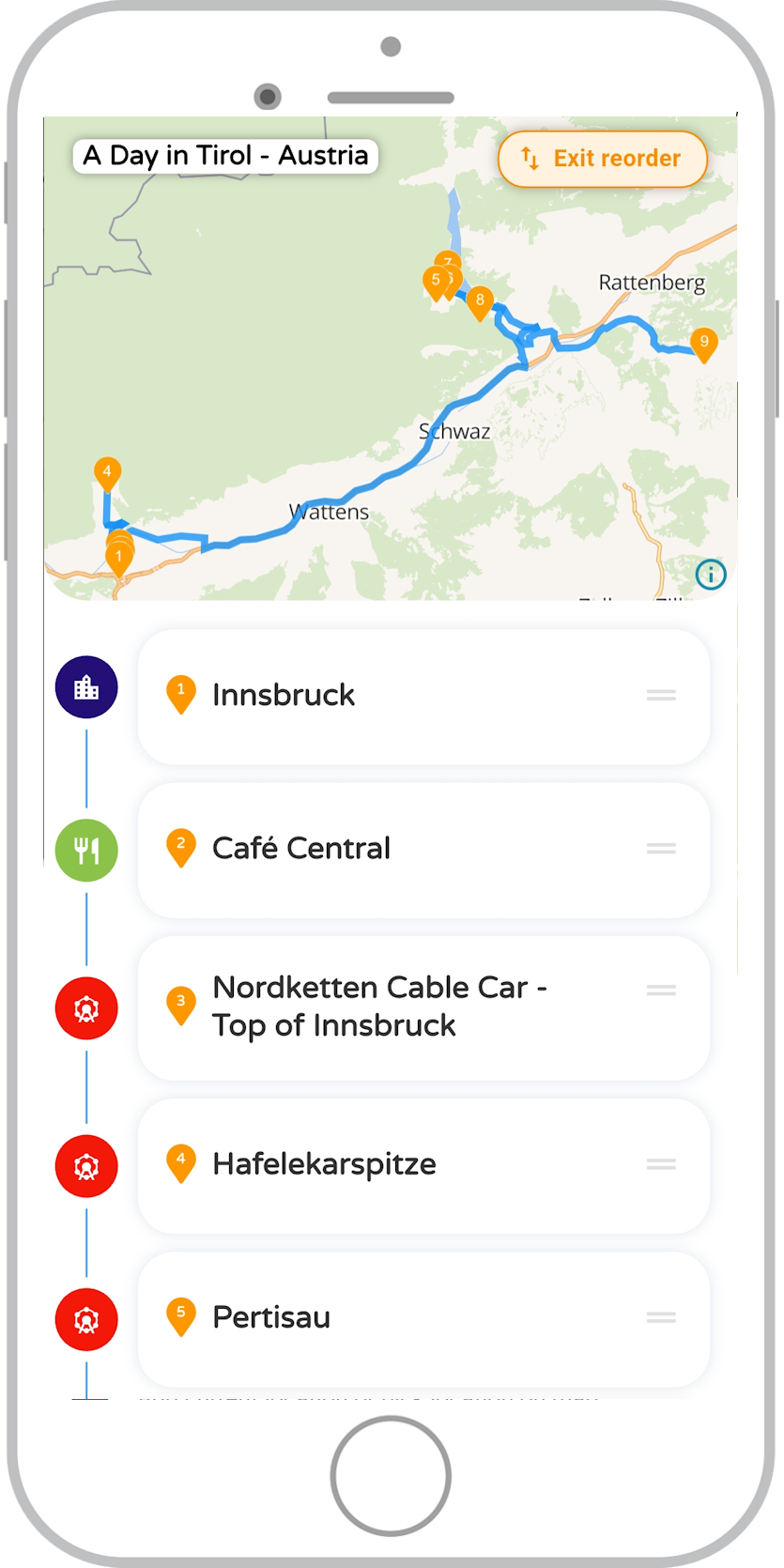Tap the Exit reorder button
The width and height of the screenshot is (784, 1568).
[602, 159]
